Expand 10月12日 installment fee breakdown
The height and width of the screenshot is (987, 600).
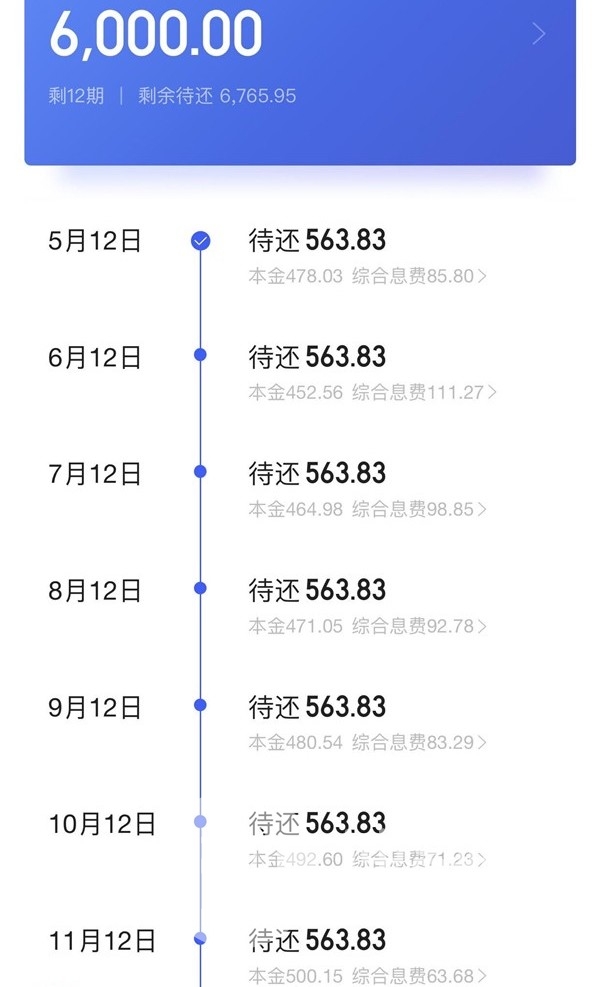pyautogui.click(x=367, y=859)
